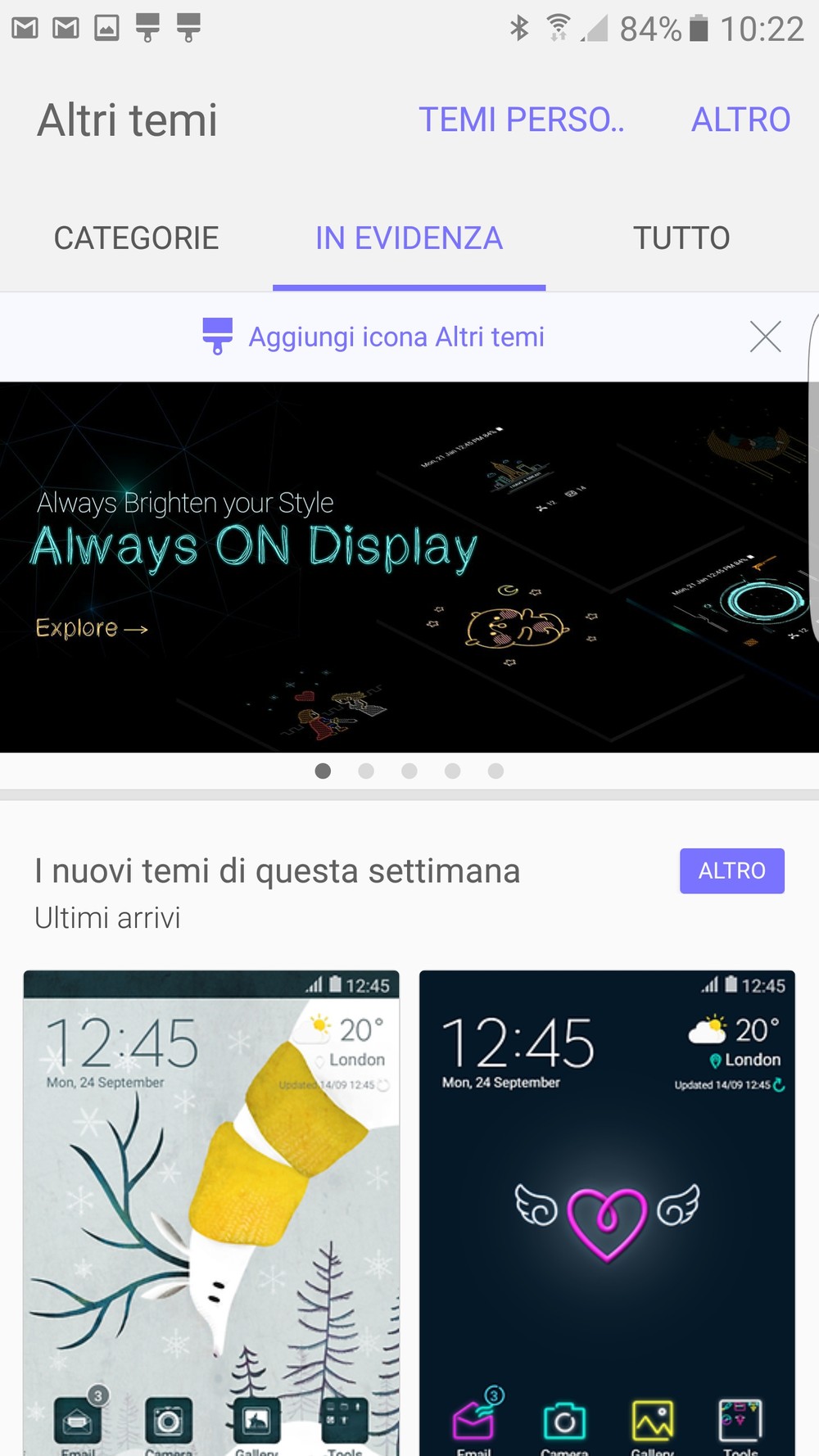Switch to the TUTTO tab
819x1456 pixels.
[681, 238]
